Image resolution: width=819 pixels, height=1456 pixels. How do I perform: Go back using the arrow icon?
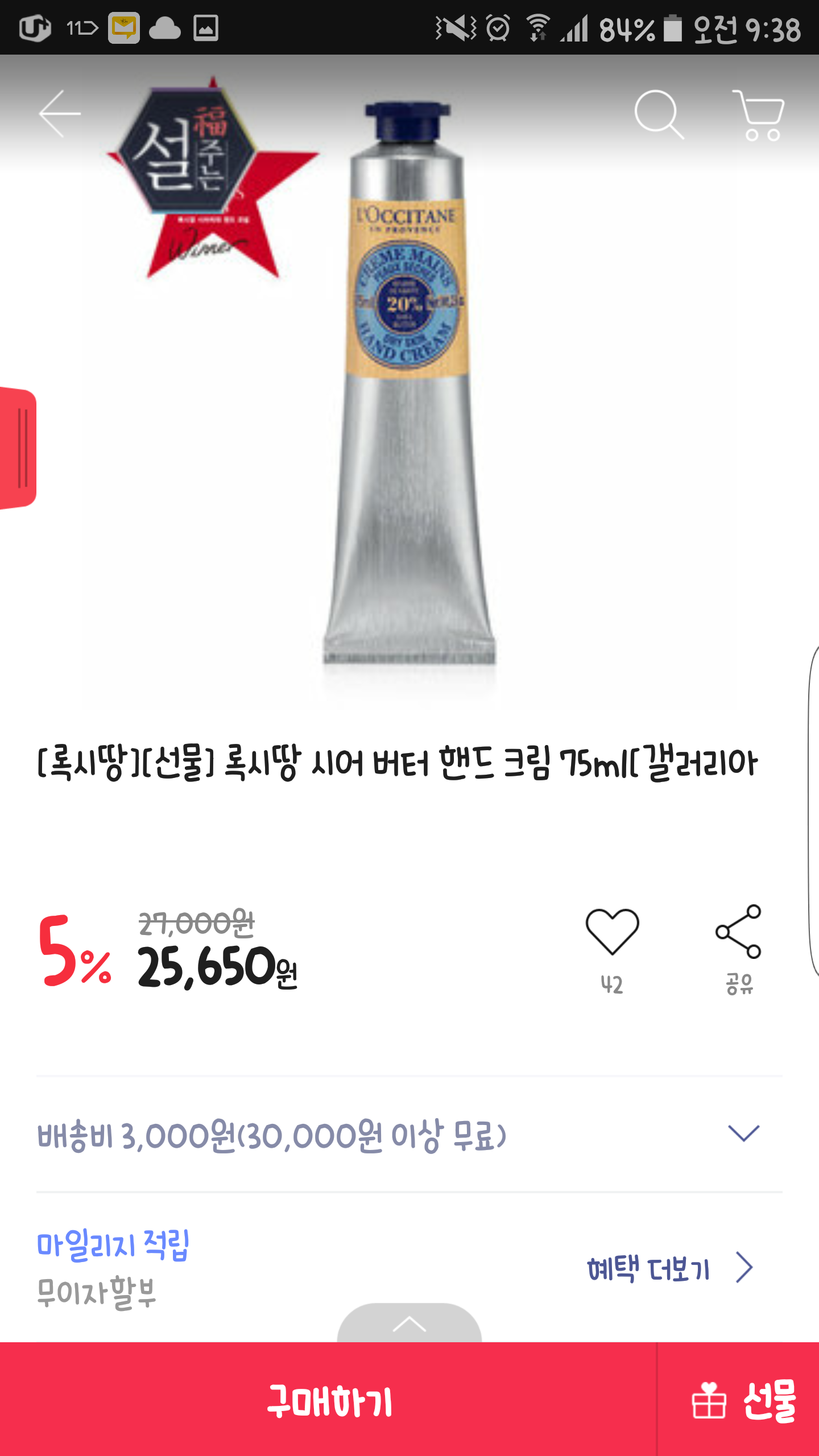click(60, 114)
